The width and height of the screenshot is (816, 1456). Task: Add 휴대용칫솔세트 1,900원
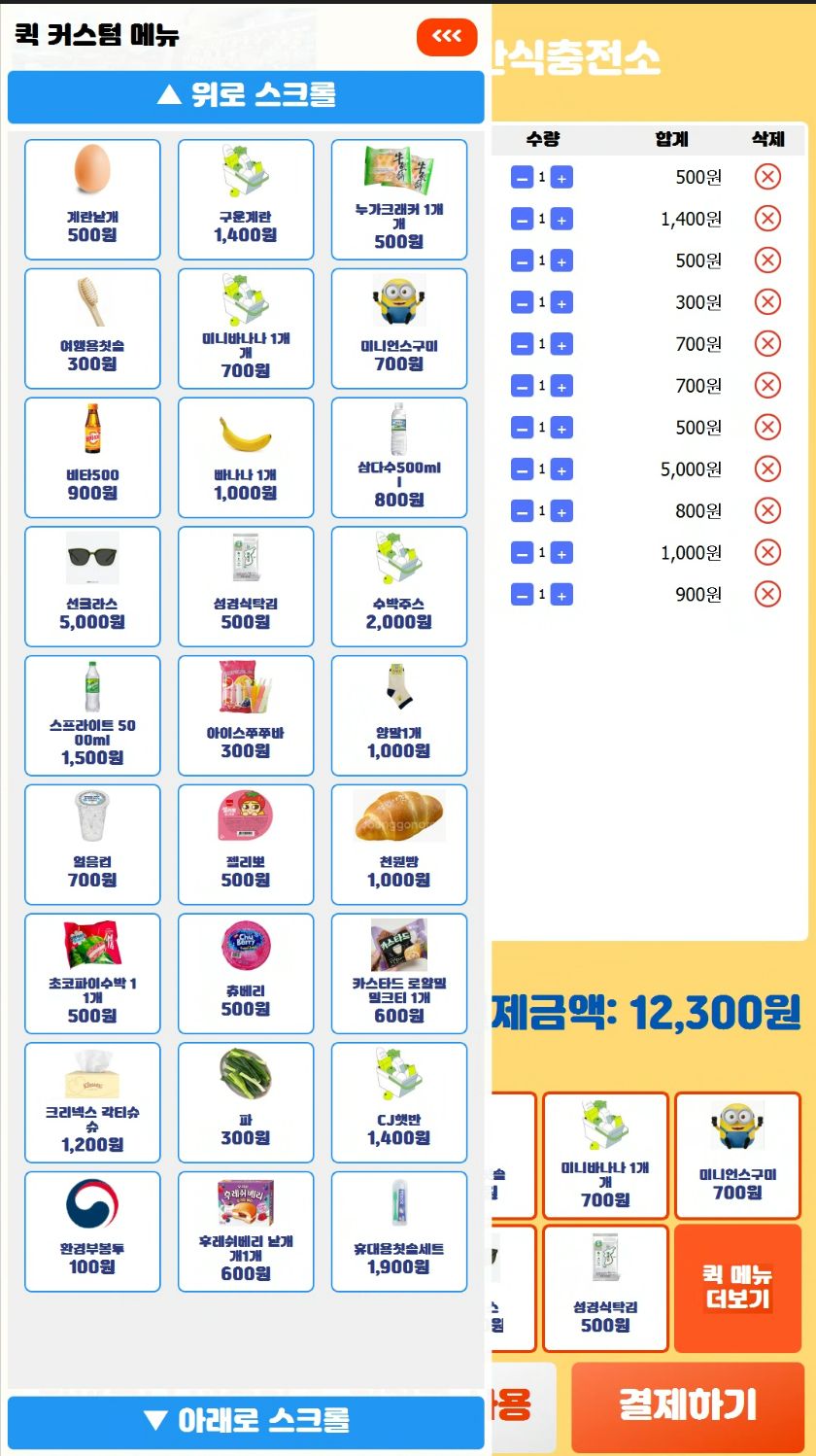tap(399, 1231)
